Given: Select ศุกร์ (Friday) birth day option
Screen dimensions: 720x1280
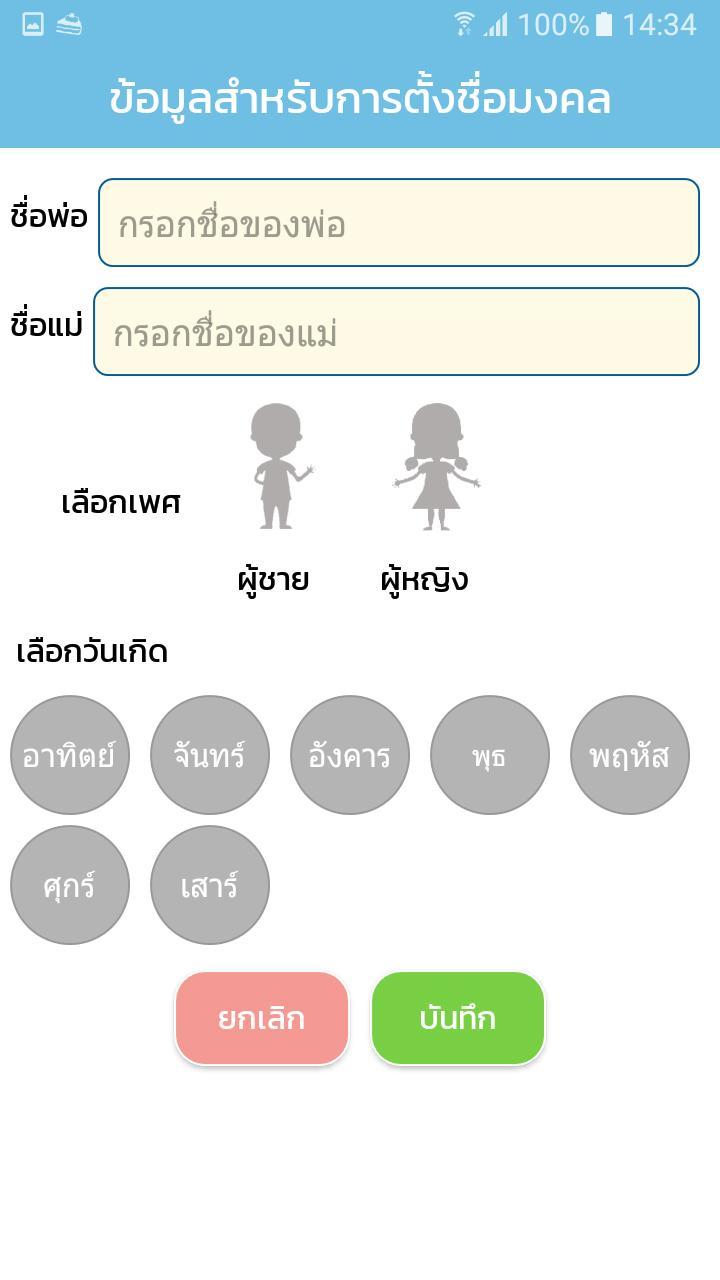Looking at the screenshot, I should (x=70, y=885).
